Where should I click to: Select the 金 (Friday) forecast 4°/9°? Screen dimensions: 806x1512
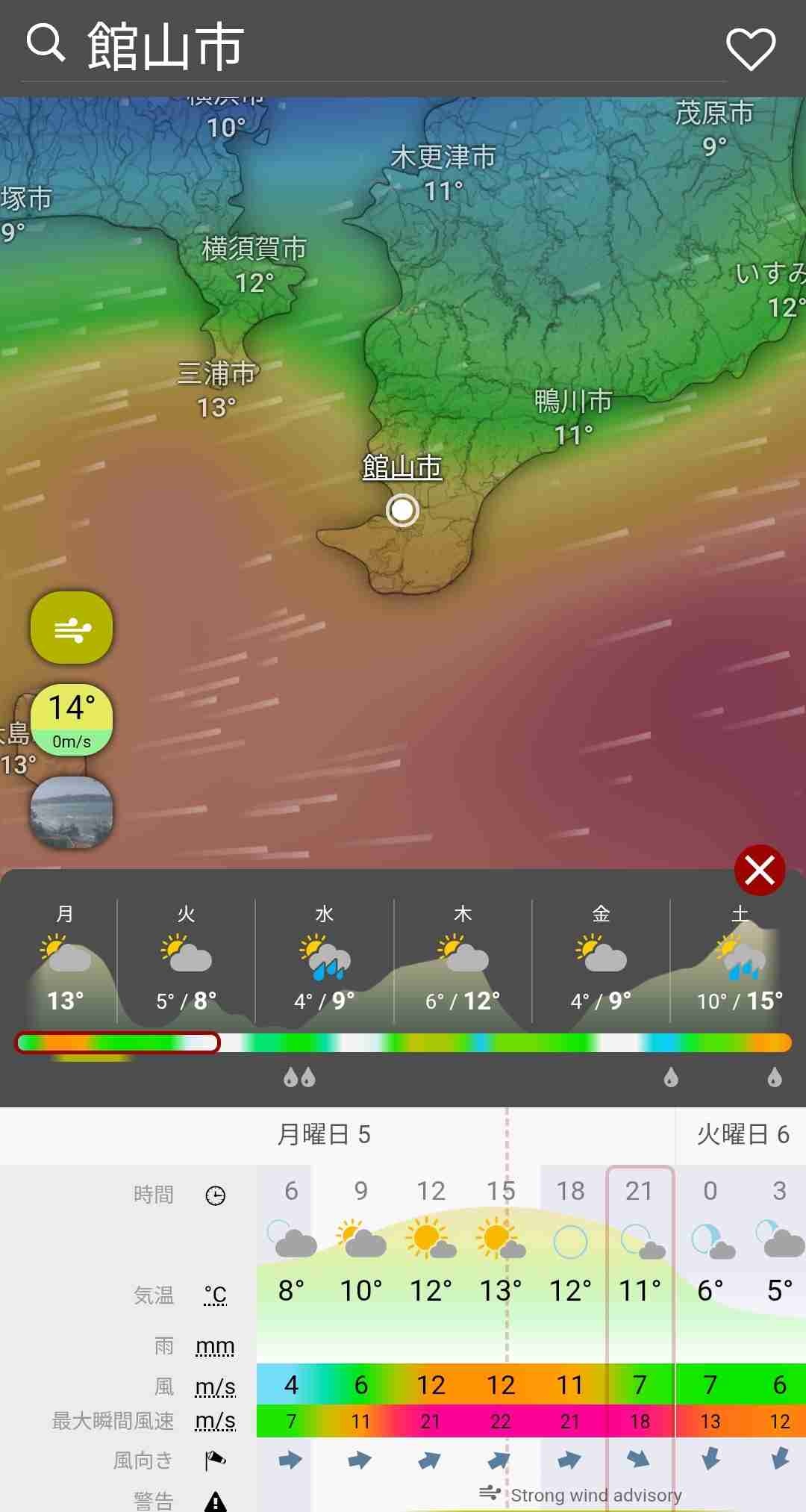(601, 963)
